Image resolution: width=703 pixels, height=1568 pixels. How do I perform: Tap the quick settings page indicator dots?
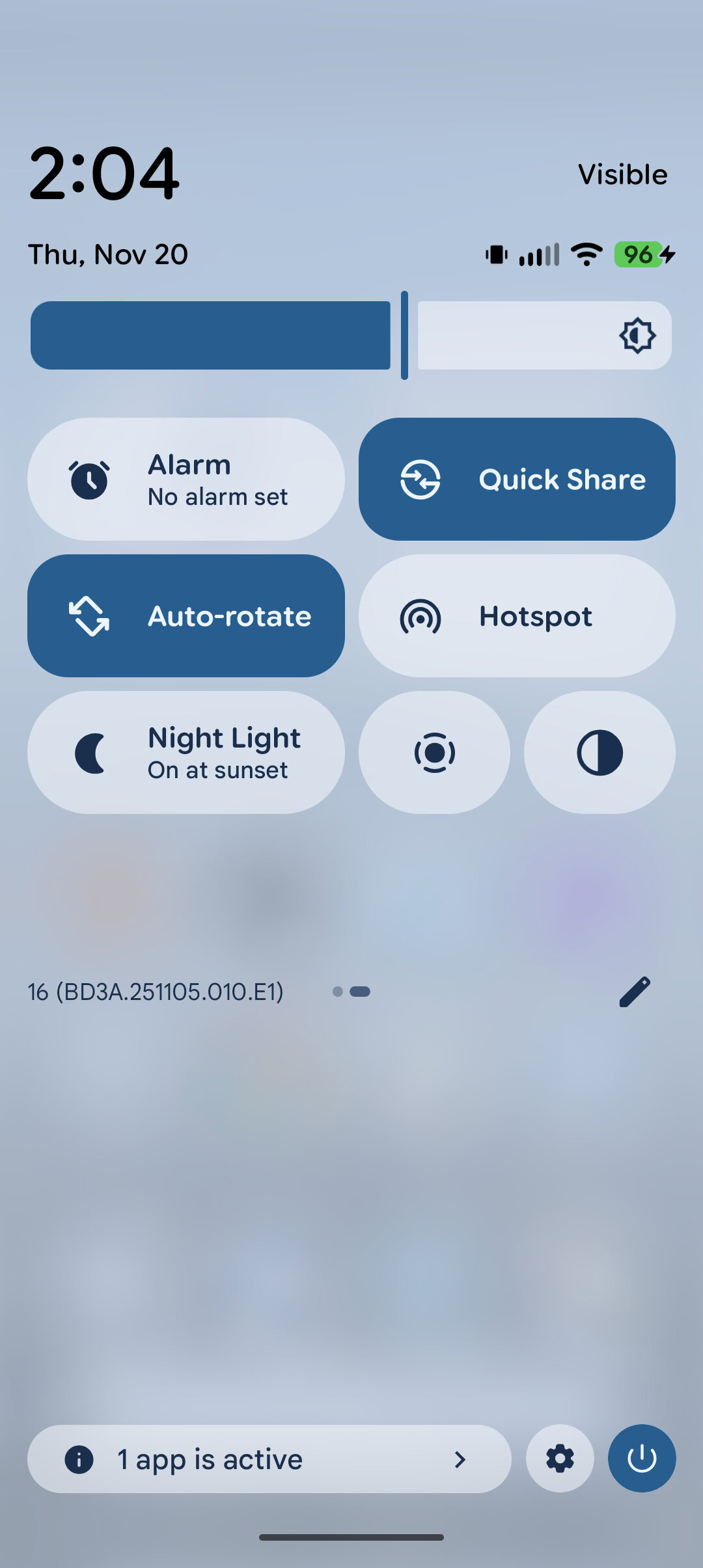(x=351, y=992)
